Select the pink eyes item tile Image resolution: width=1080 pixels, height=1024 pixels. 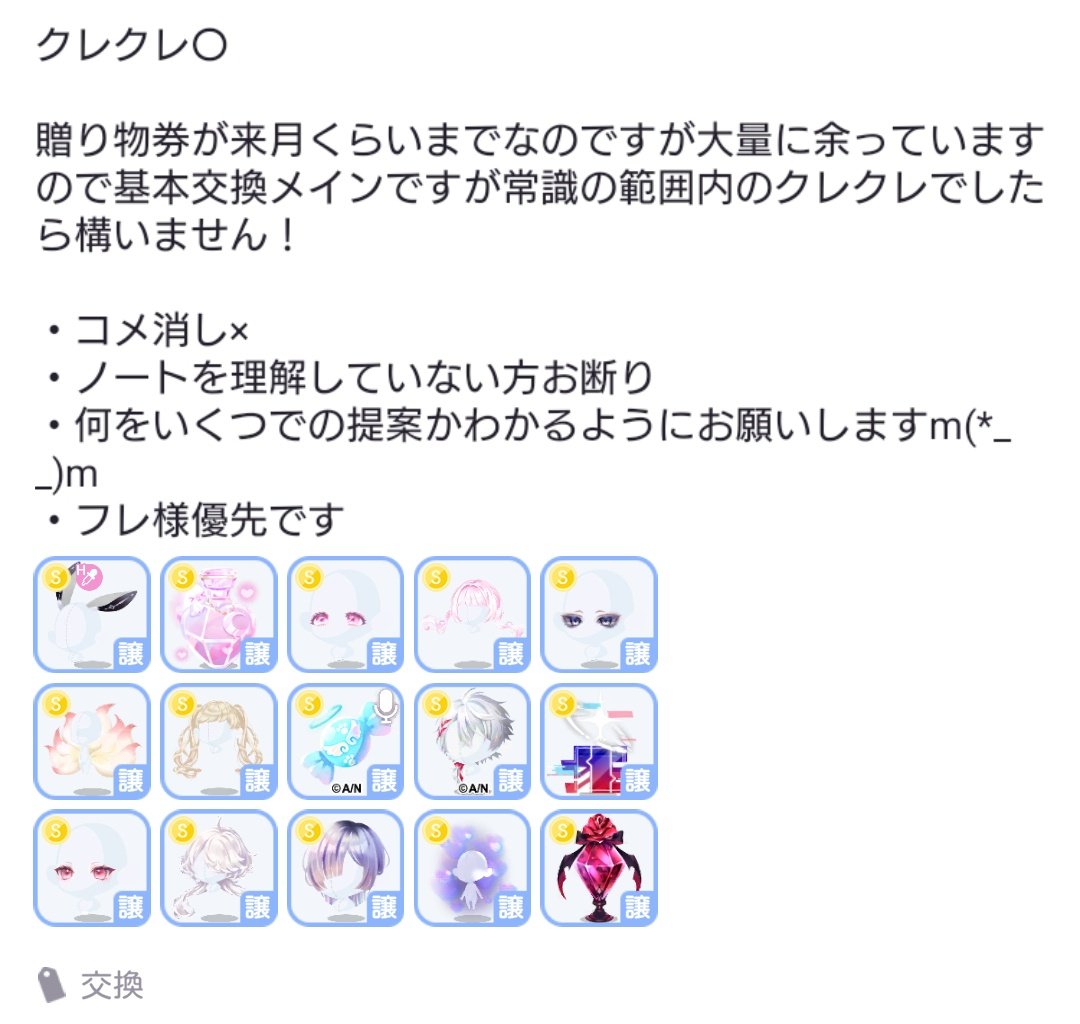[346, 614]
